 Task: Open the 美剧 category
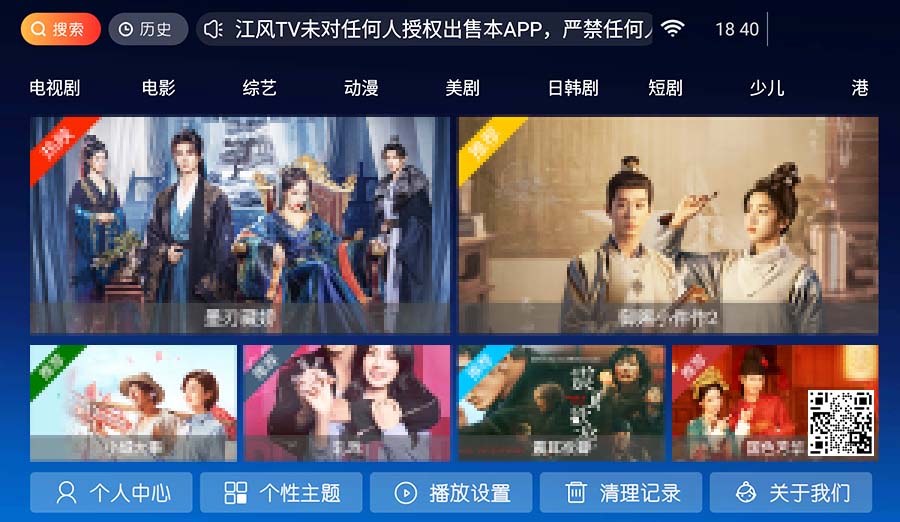click(462, 88)
